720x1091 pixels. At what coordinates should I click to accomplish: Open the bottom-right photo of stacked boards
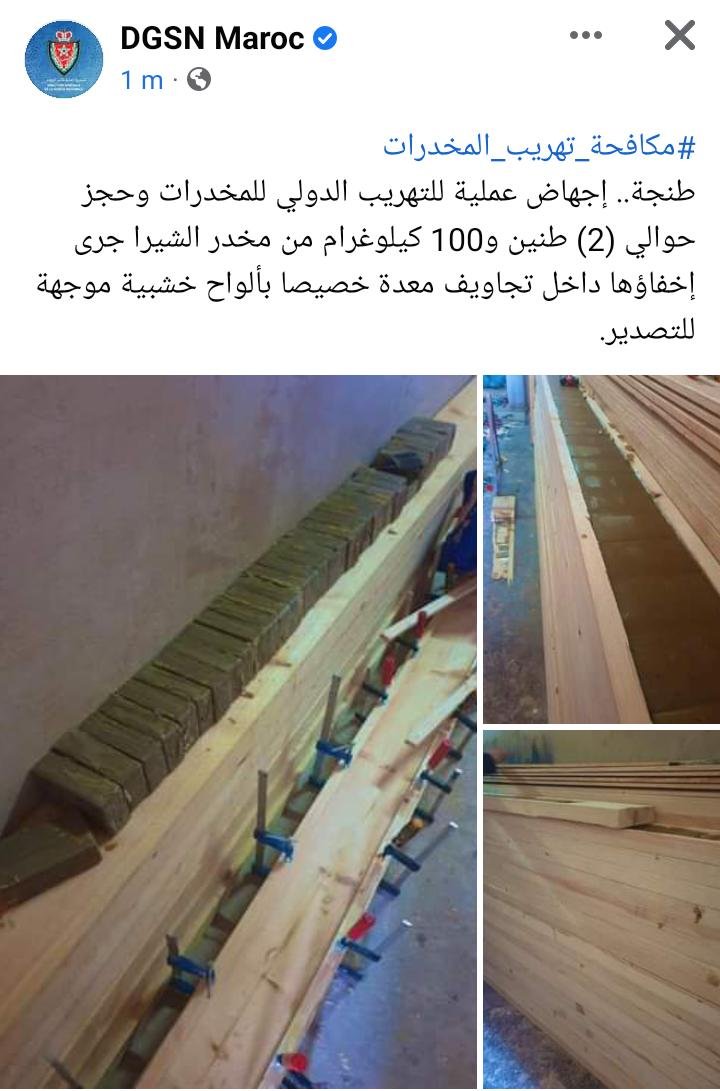(601, 909)
